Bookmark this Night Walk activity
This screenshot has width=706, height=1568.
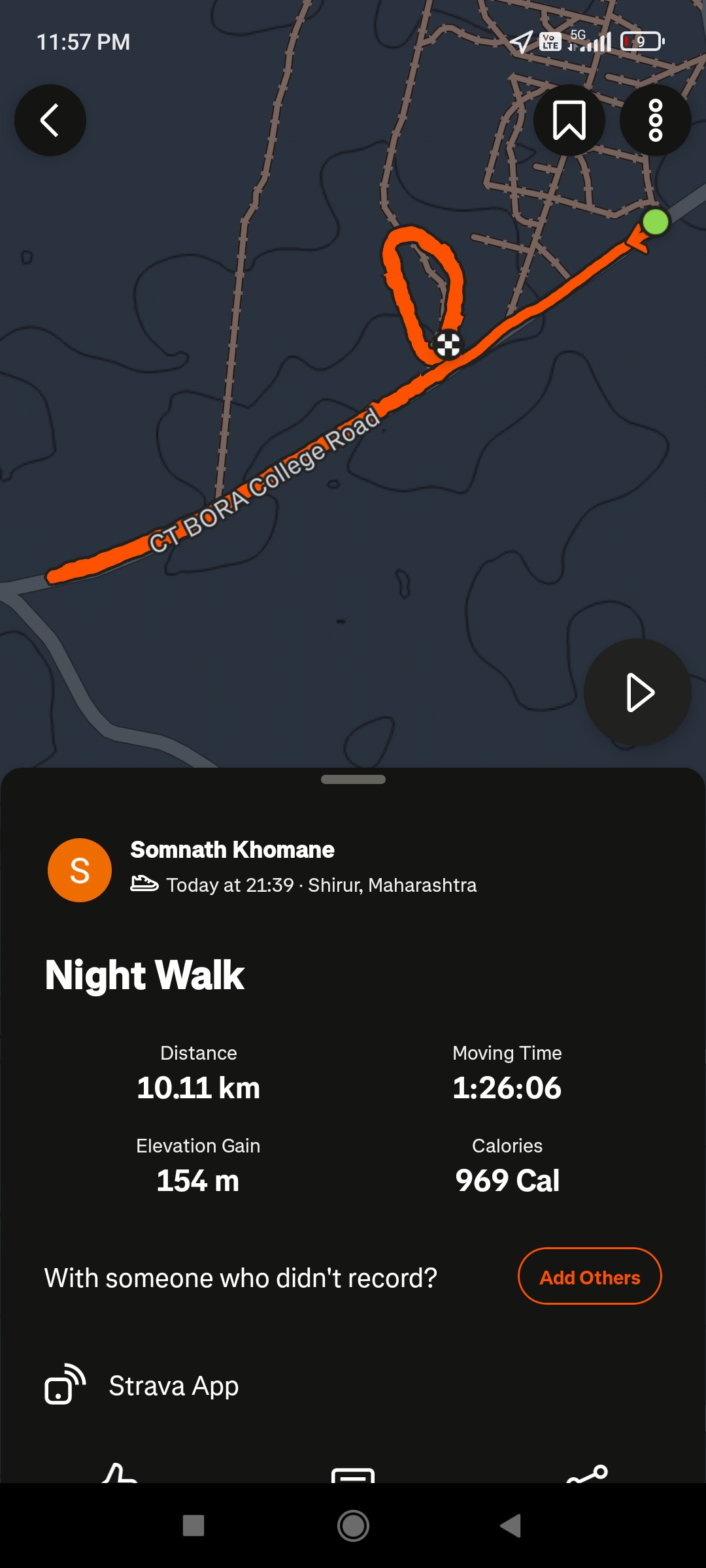pyautogui.click(x=569, y=120)
